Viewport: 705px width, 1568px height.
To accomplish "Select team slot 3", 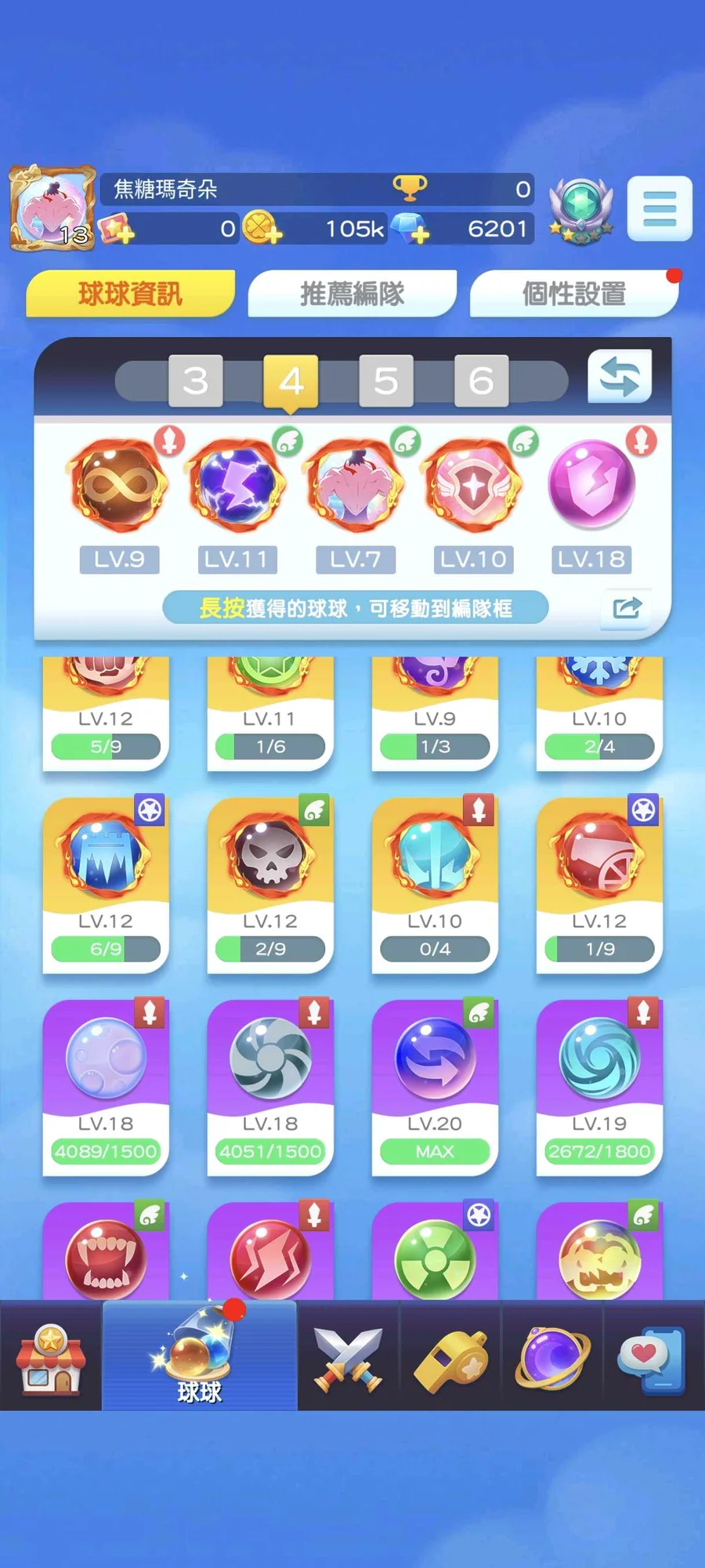I will [196, 381].
